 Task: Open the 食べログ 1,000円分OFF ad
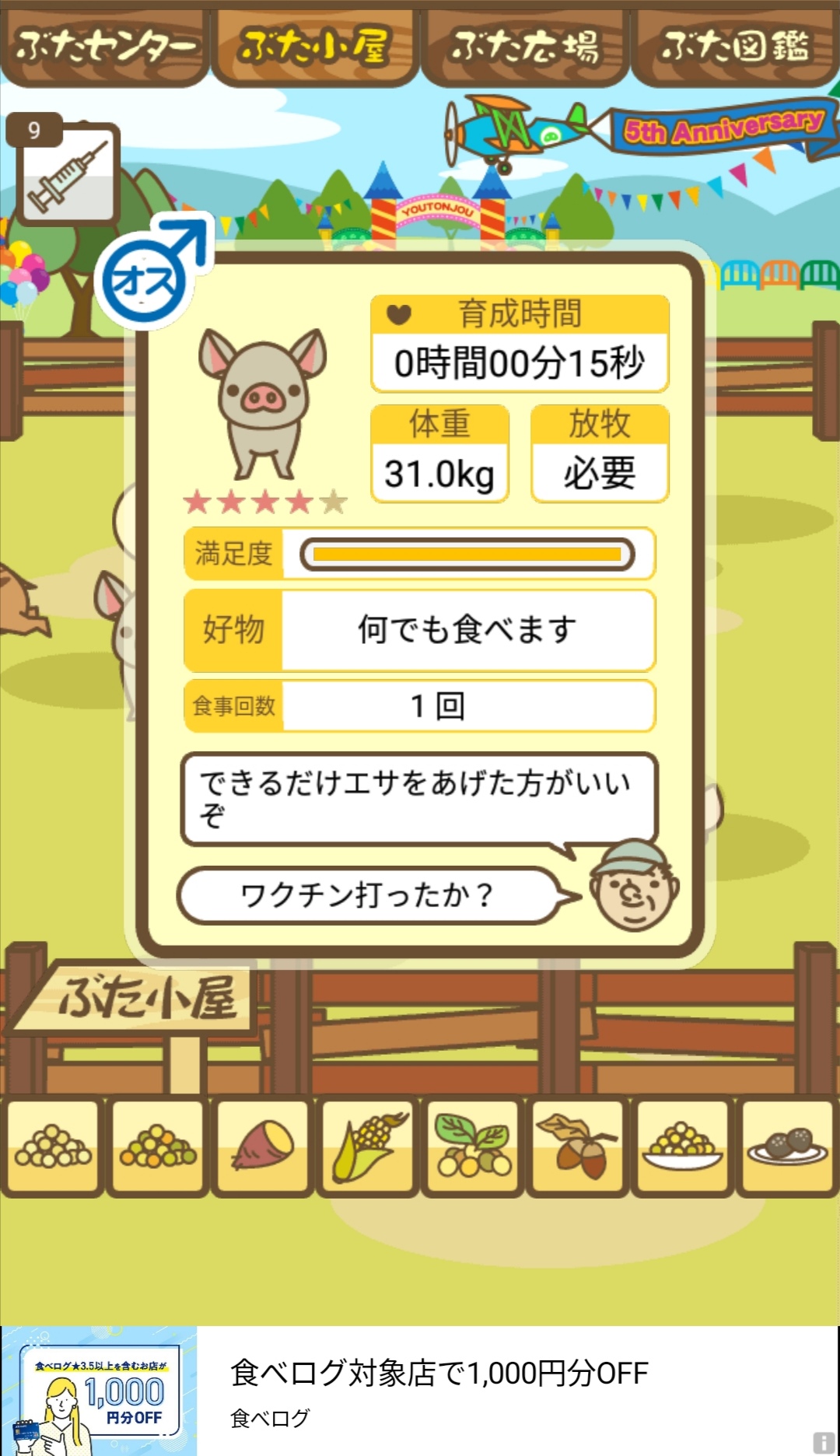420,1391
